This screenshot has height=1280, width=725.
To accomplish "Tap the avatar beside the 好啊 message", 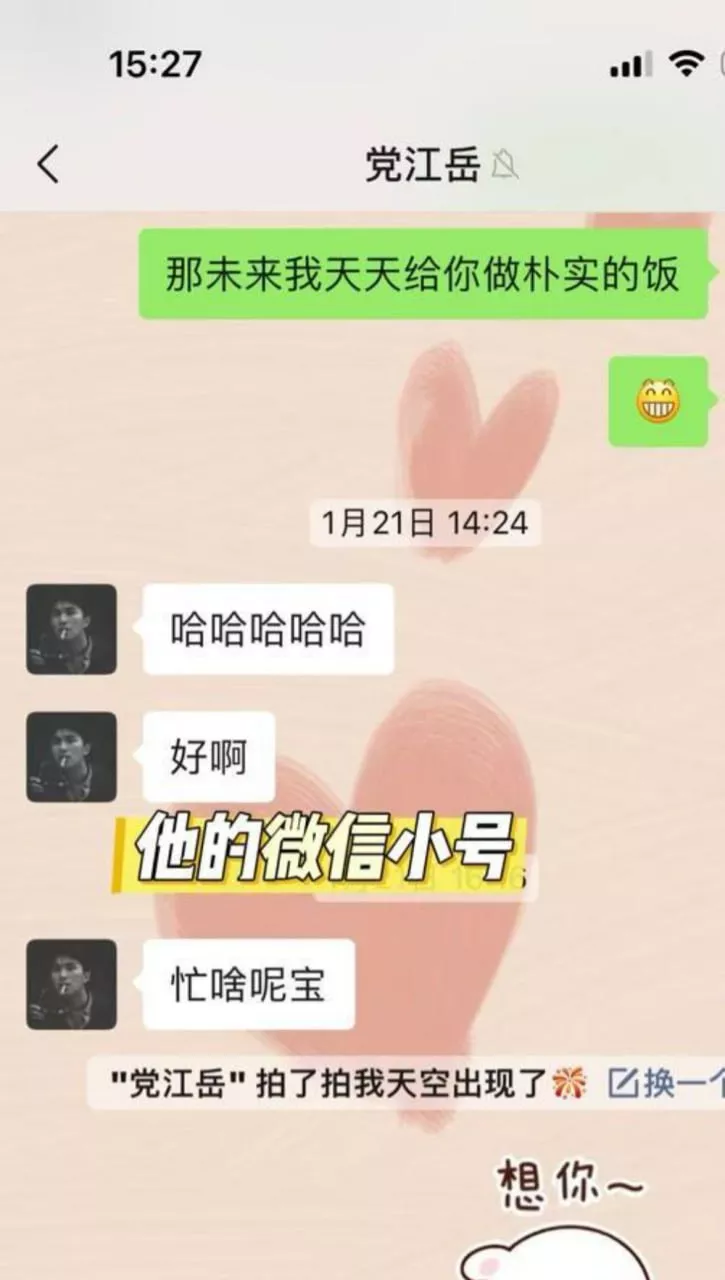I will [71, 757].
